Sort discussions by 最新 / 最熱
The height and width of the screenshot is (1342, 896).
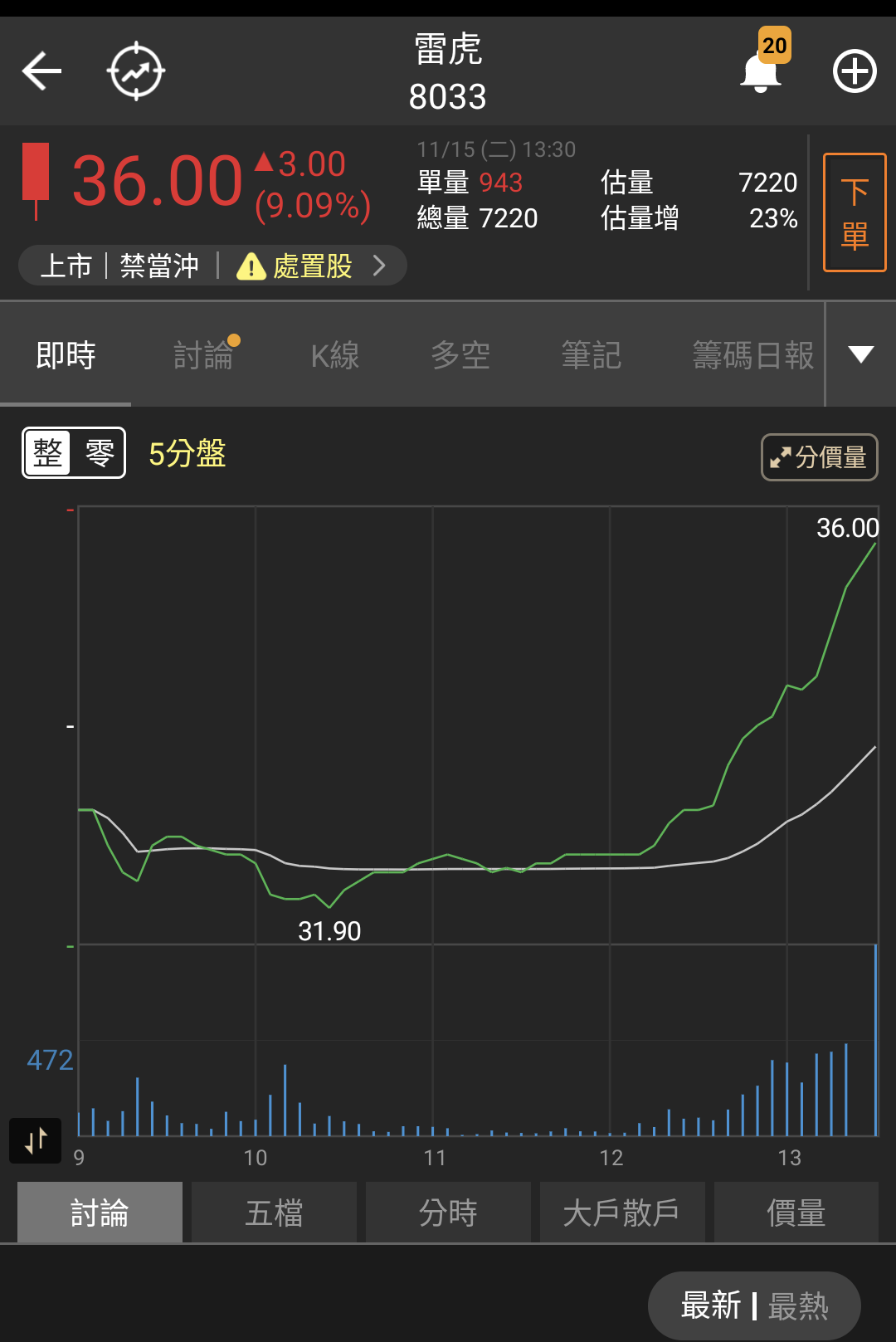tap(754, 1305)
